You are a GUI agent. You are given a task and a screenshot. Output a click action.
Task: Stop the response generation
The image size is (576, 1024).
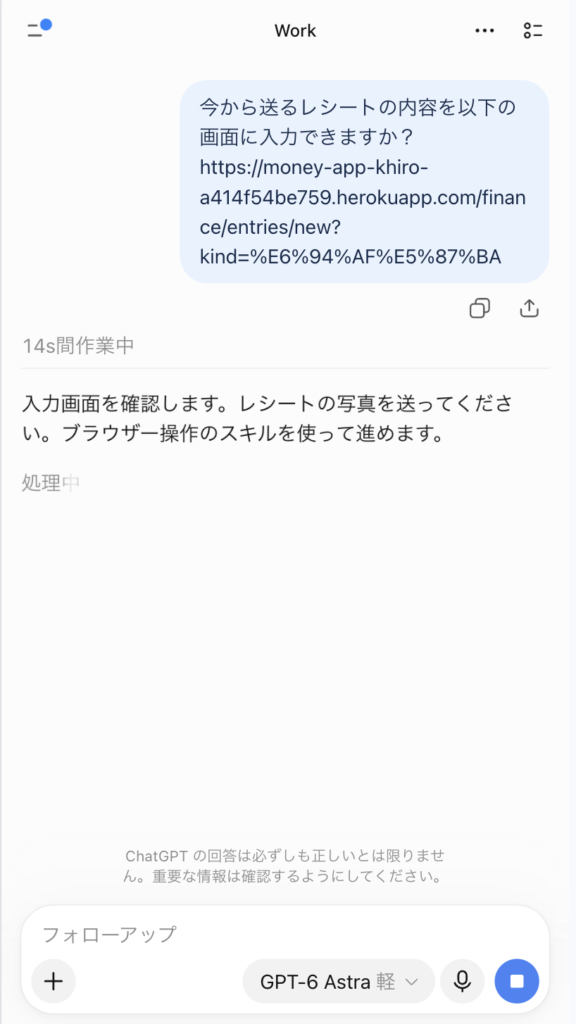[517, 981]
